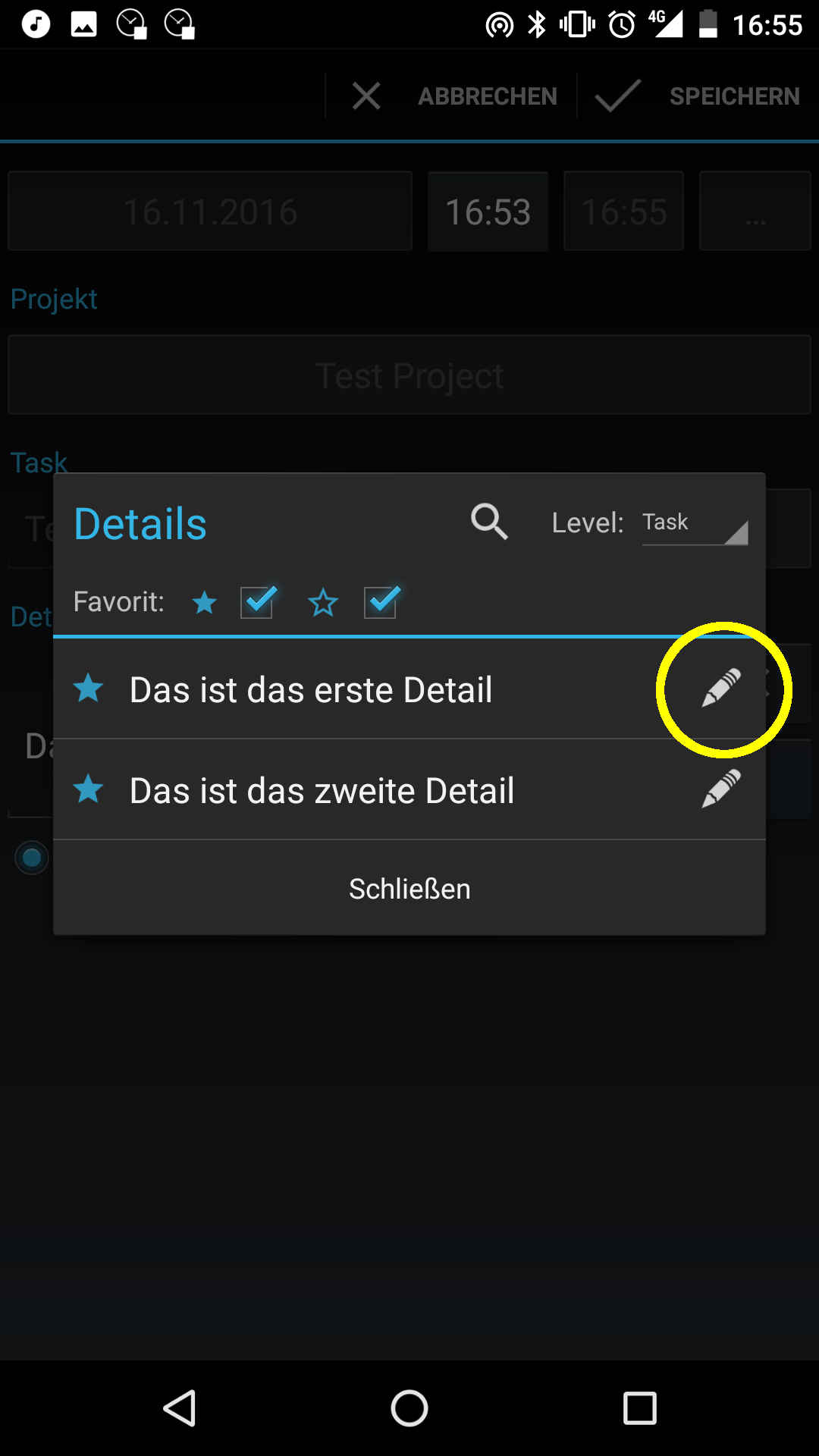Uncheck the outlined-star favorite checkbox
This screenshot has height=1456, width=819.
(x=381, y=602)
